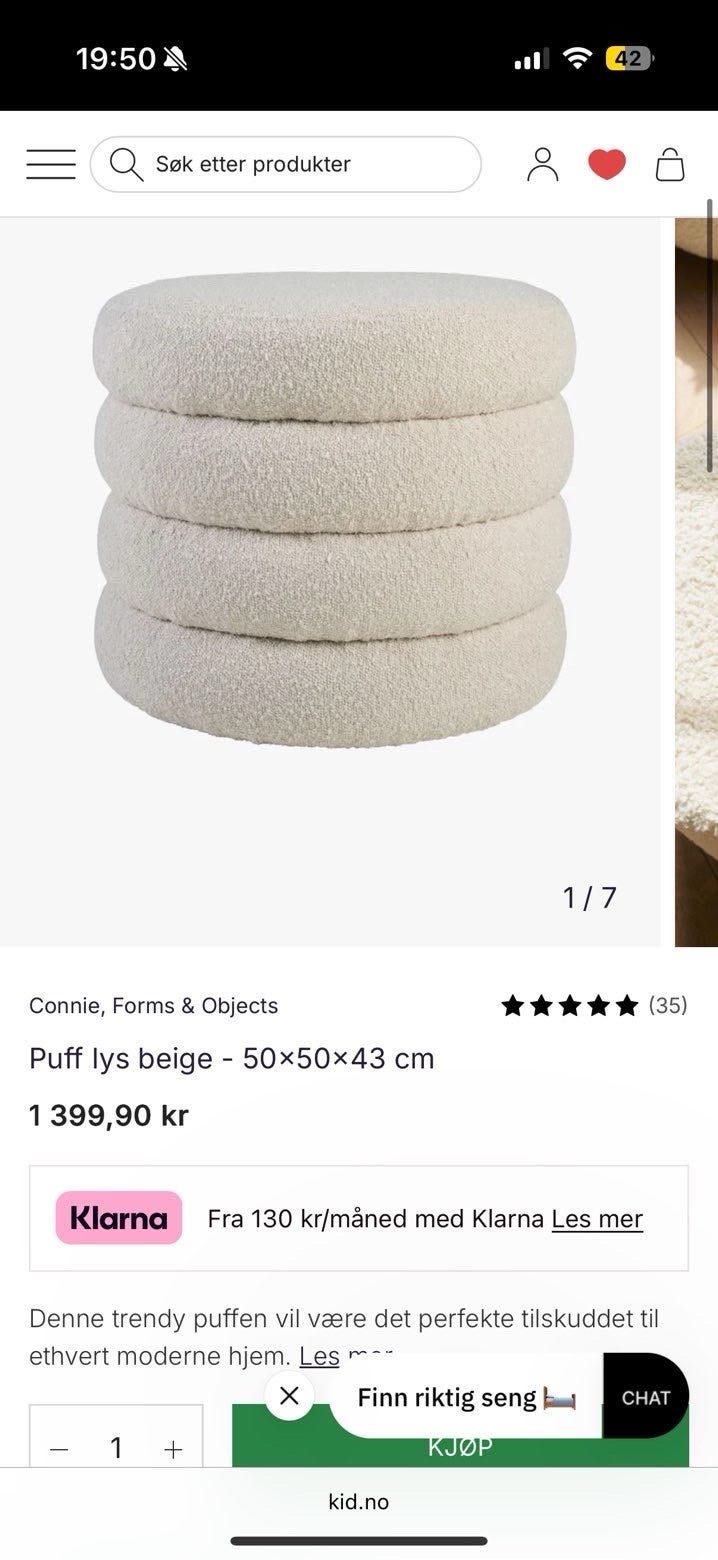
Task: Increase quantity with the plus button
Action: coord(173,1449)
